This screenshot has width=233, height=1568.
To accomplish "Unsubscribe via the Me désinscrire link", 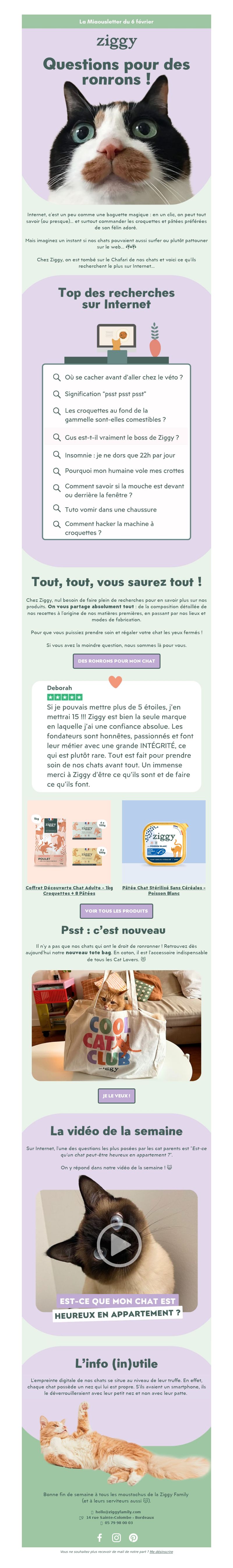I will (161, 1552).
